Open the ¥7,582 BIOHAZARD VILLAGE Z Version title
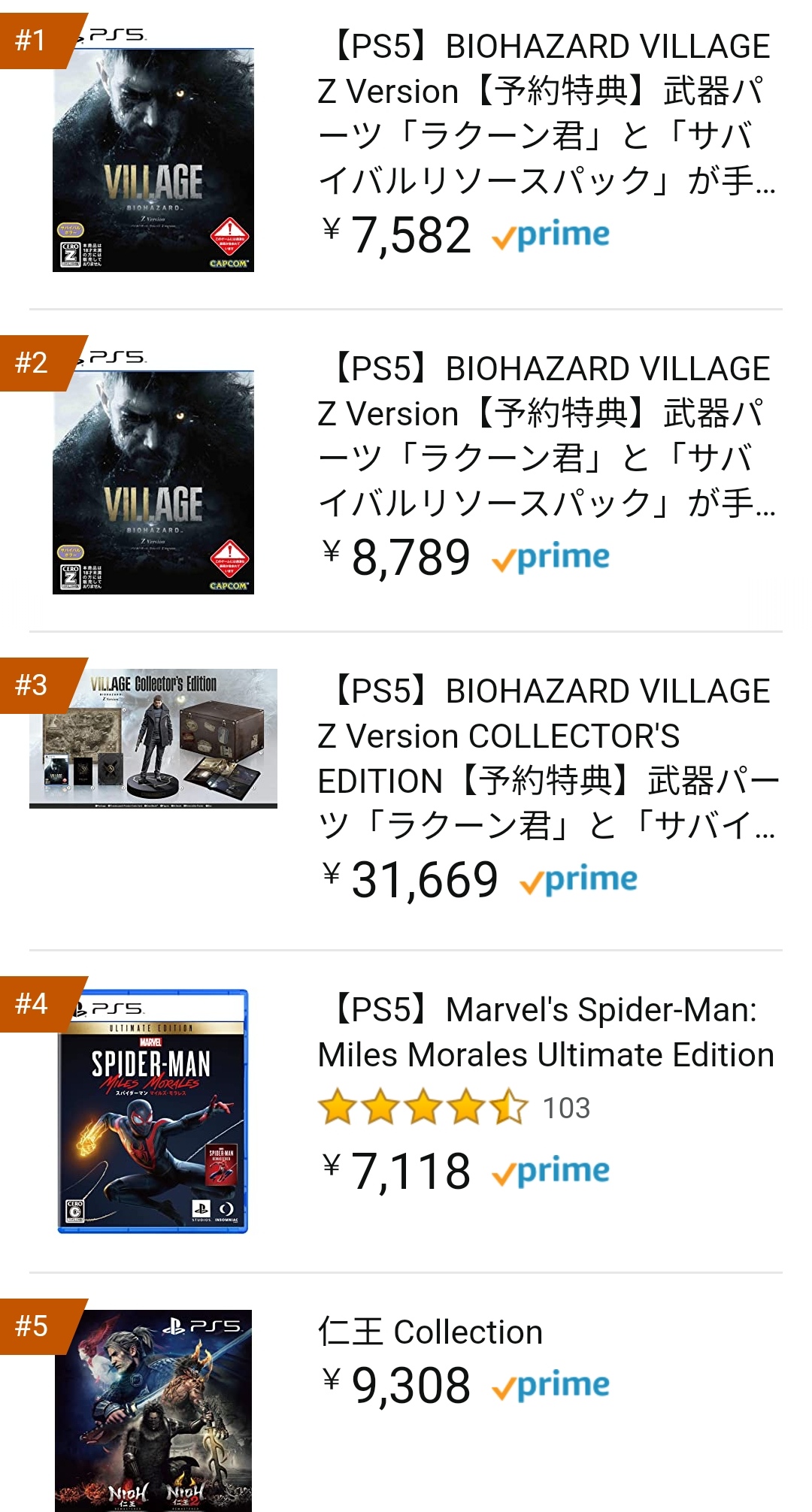Screen dimensions: 812x1512 point(547,113)
